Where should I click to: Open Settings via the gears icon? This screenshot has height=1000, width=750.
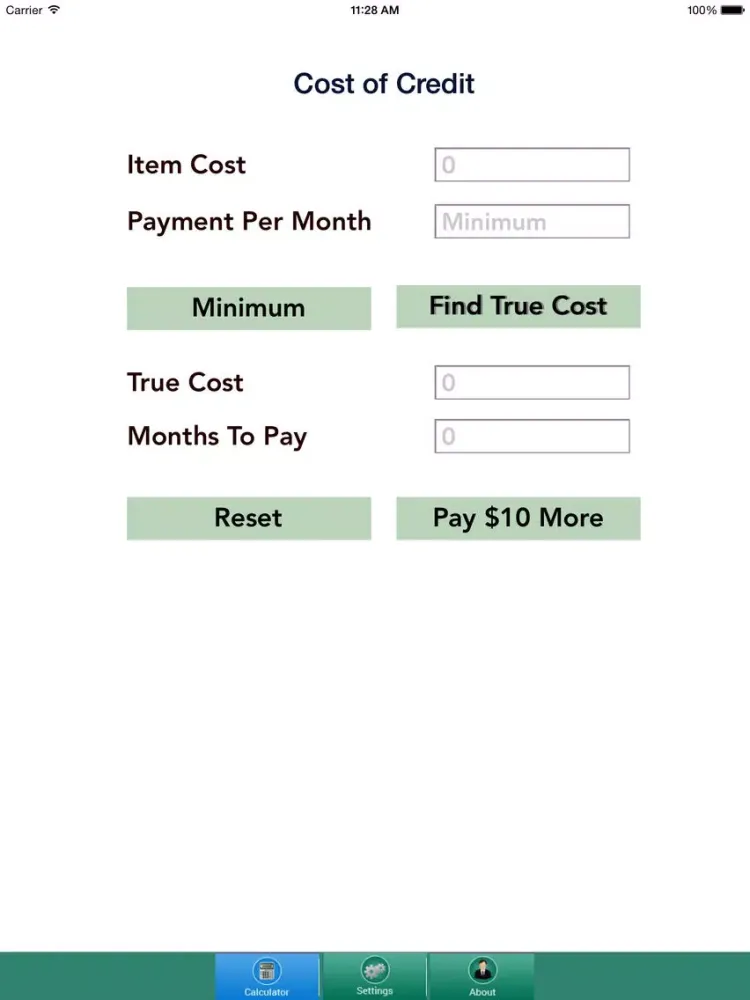click(x=373, y=969)
